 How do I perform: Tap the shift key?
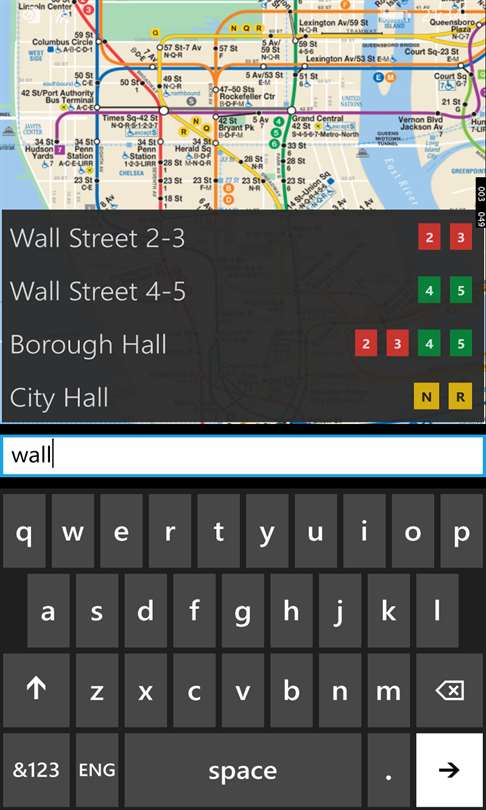[x=36, y=690]
